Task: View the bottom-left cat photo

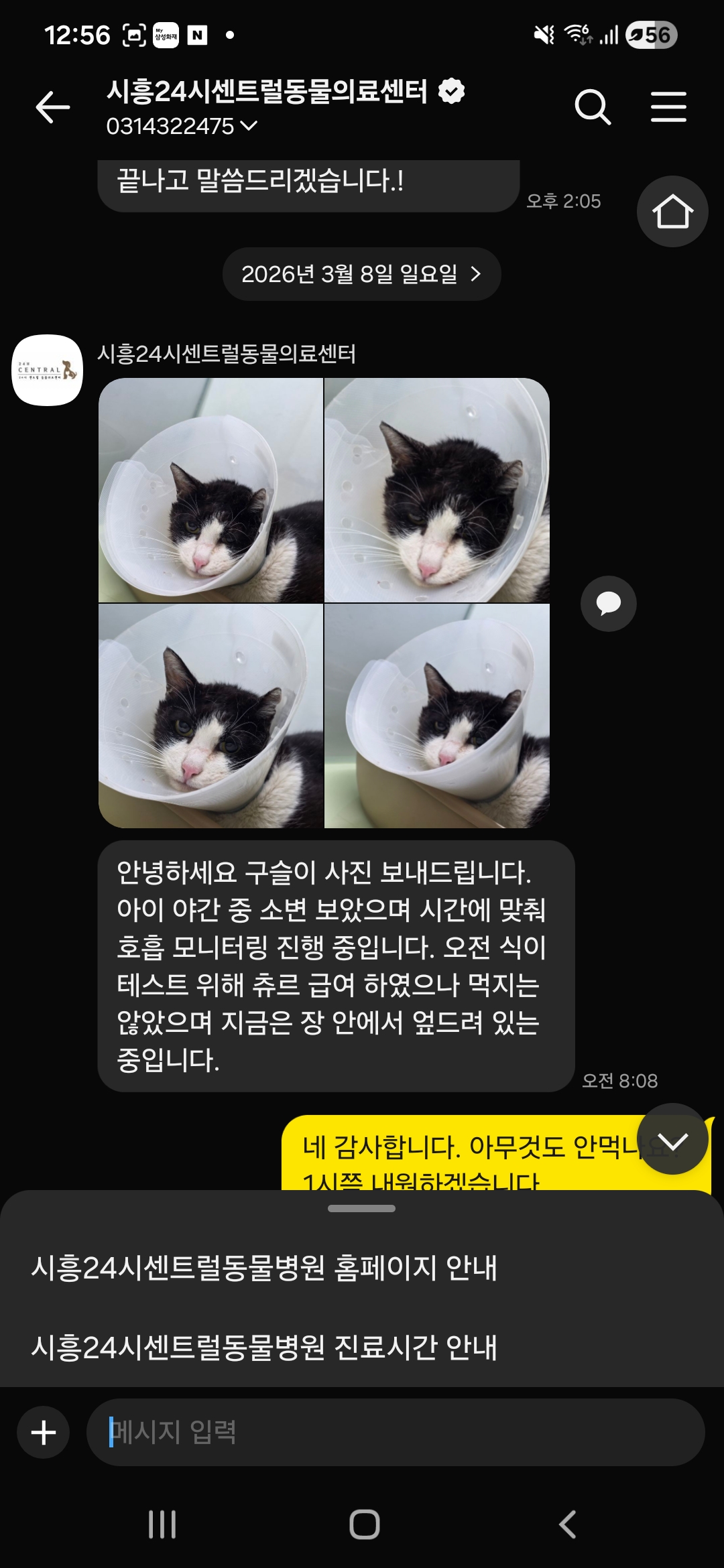Action: click(x=211, y=716)
